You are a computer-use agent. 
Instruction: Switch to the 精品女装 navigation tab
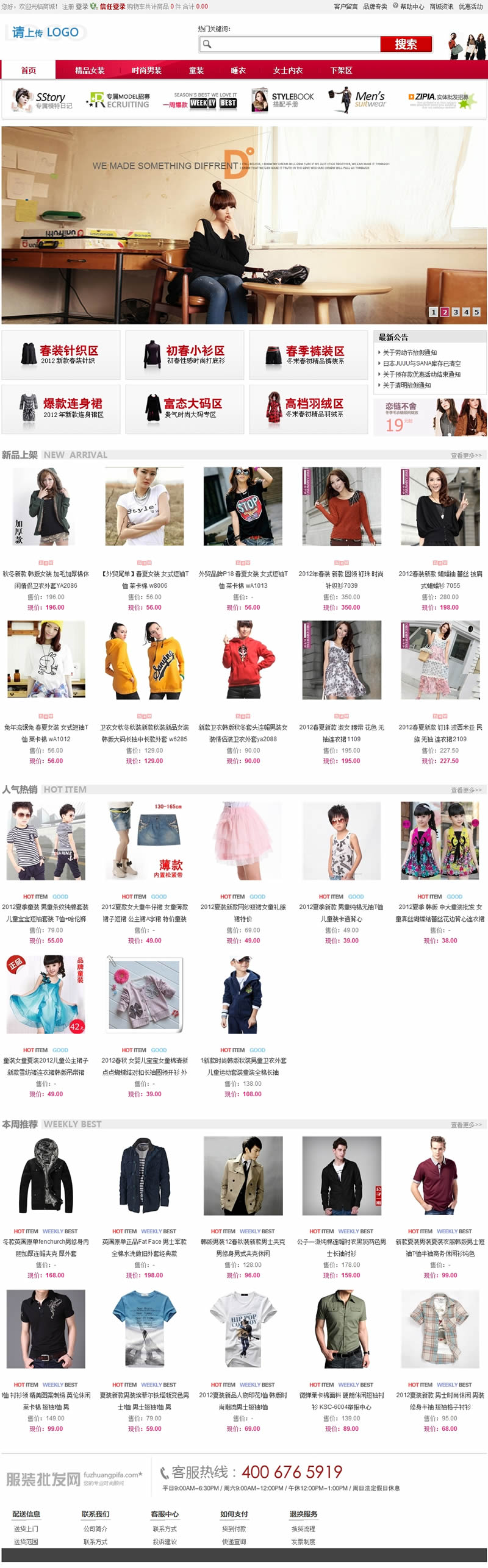pos(90,71)
